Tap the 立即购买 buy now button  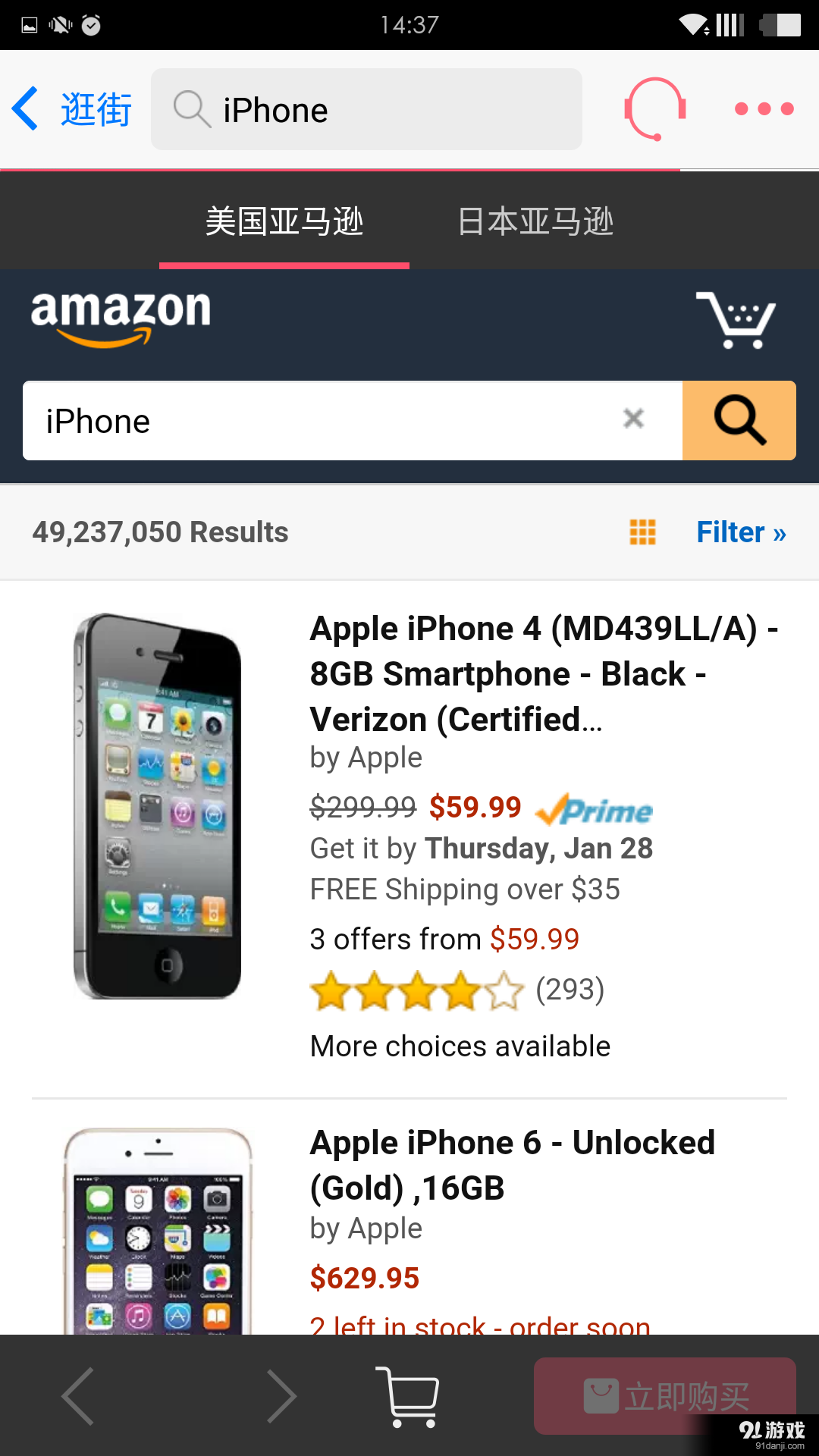[x=664, y=1396]
